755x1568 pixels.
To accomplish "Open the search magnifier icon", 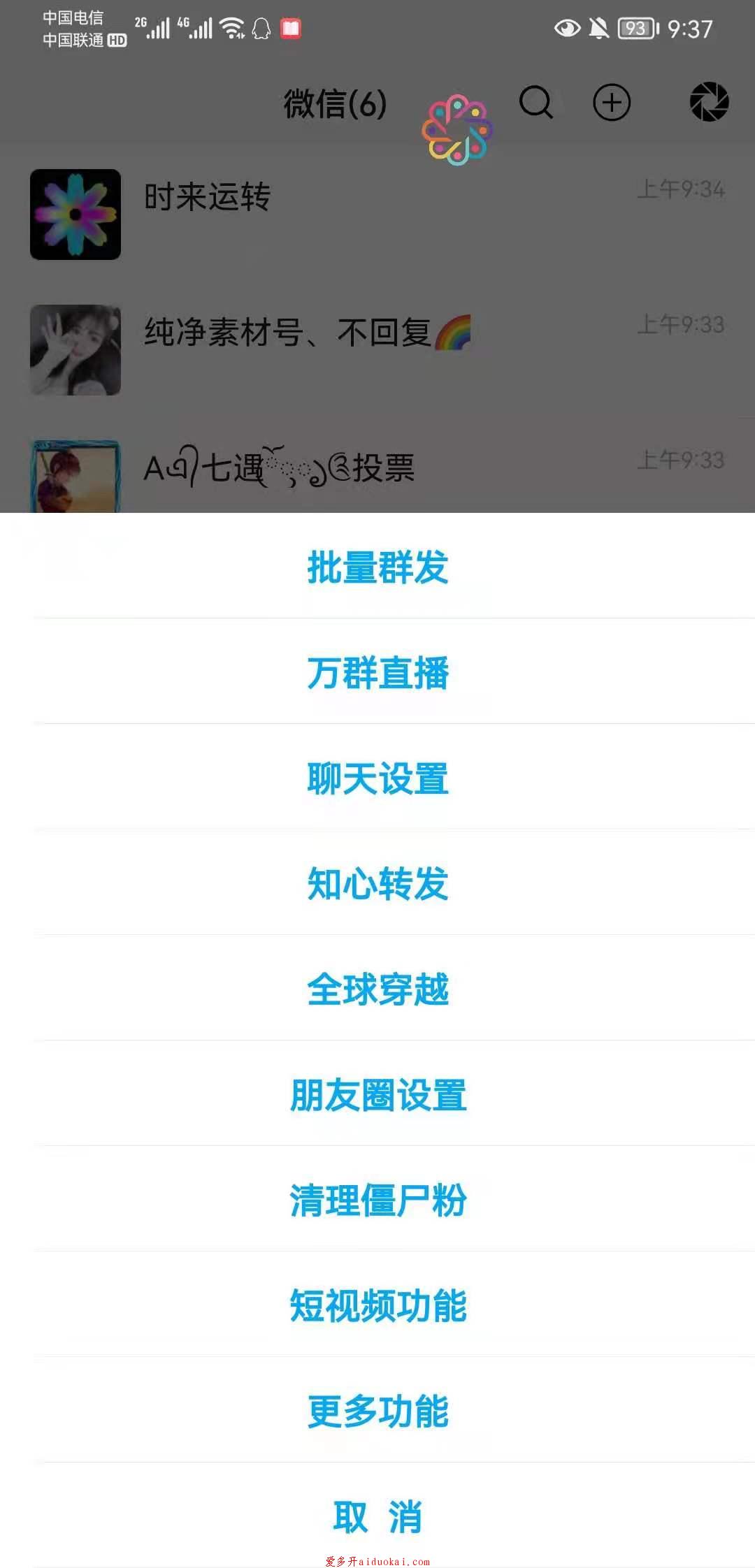I will click(x=536, y=103).
